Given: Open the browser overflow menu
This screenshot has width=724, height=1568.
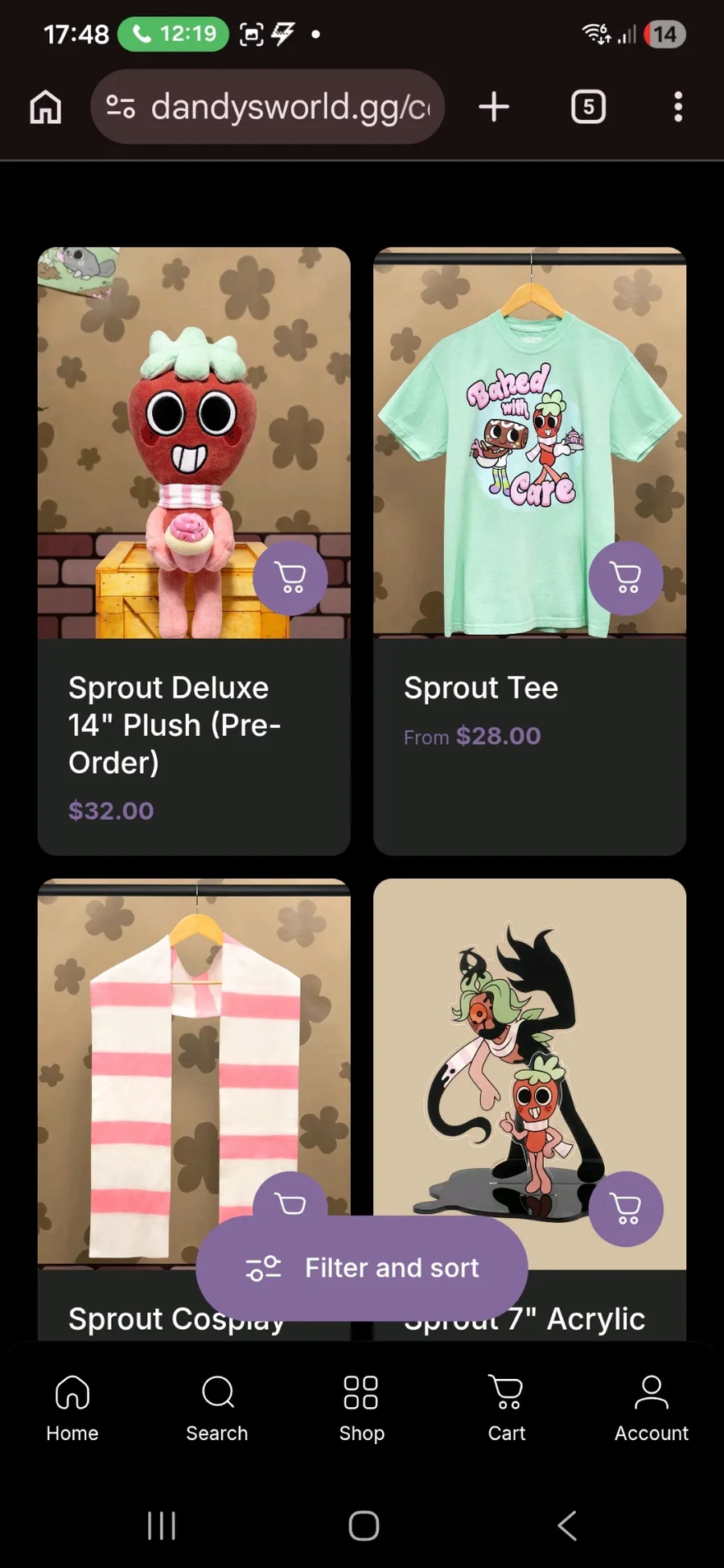Looking at the screenshot, I should pyautogui.click(x=678, y=107).
